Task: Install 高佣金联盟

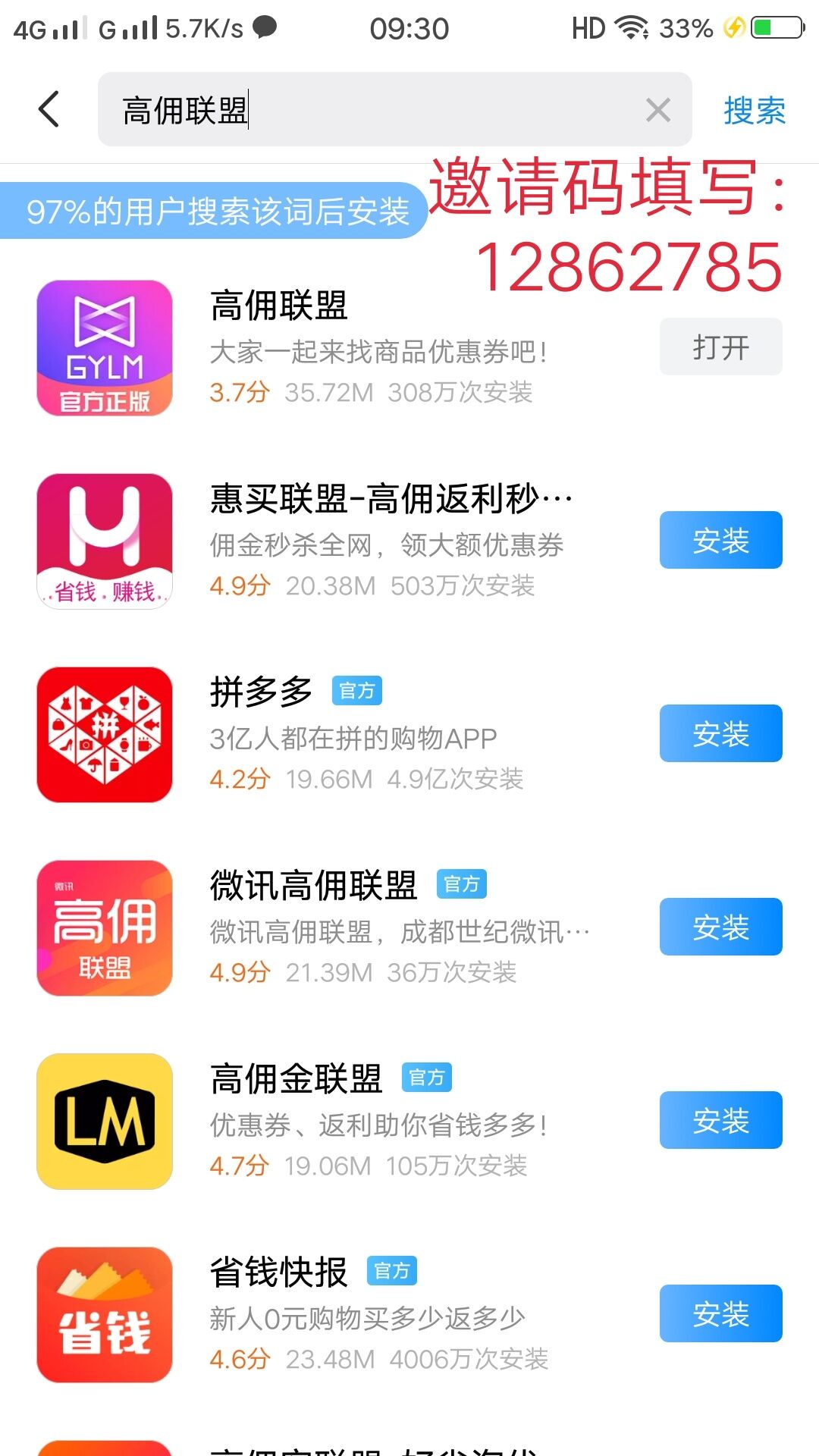Action: [x=720, y=1120]
